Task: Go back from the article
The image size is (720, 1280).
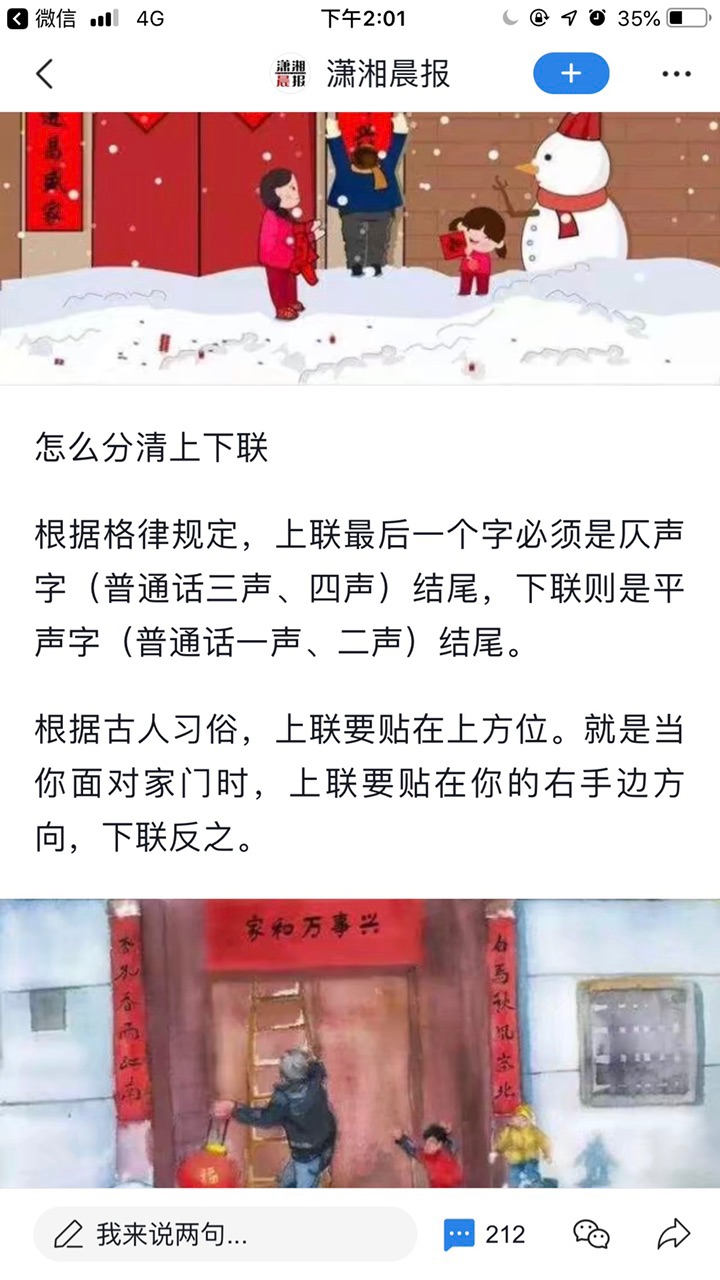Action: tap(44, 74)
